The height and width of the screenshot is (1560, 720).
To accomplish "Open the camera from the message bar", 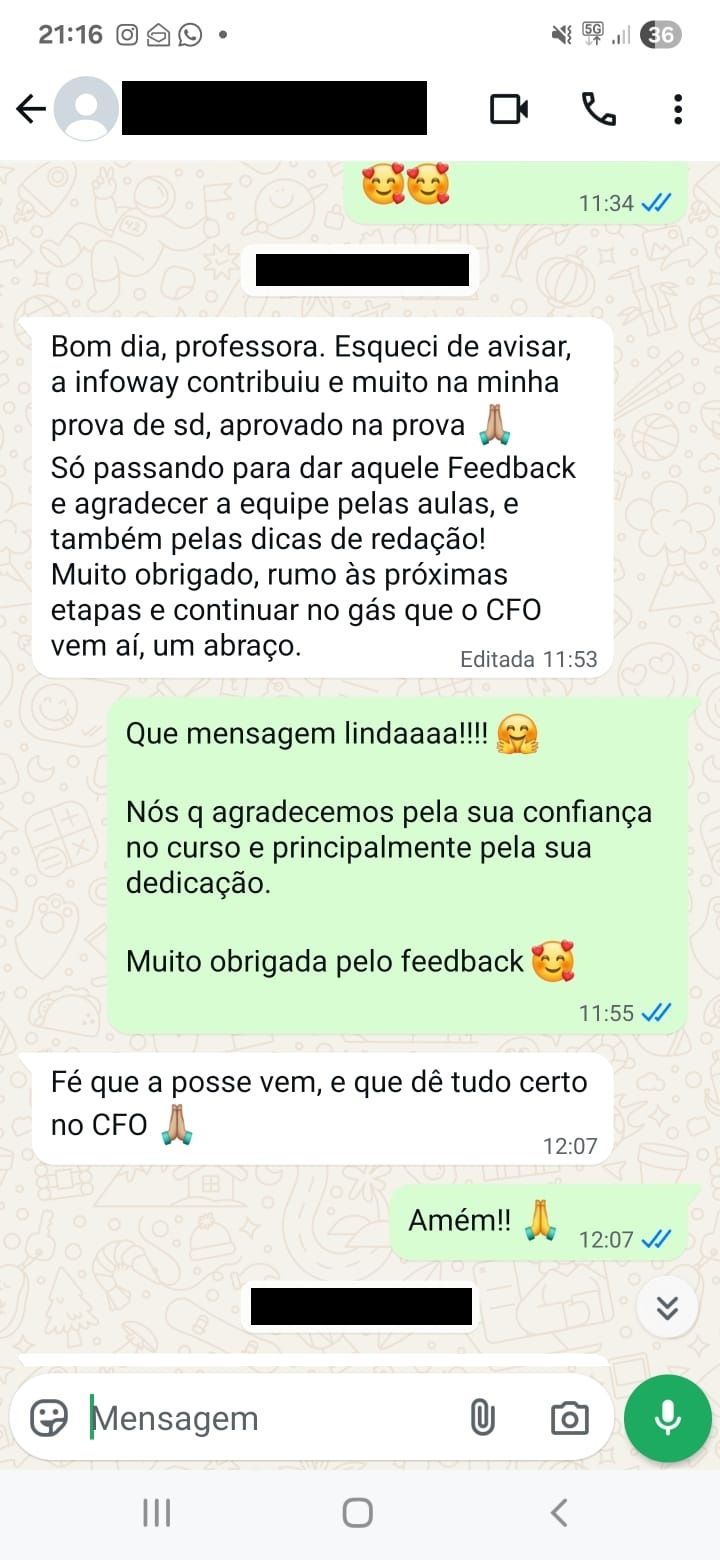I will point(569,1418).
